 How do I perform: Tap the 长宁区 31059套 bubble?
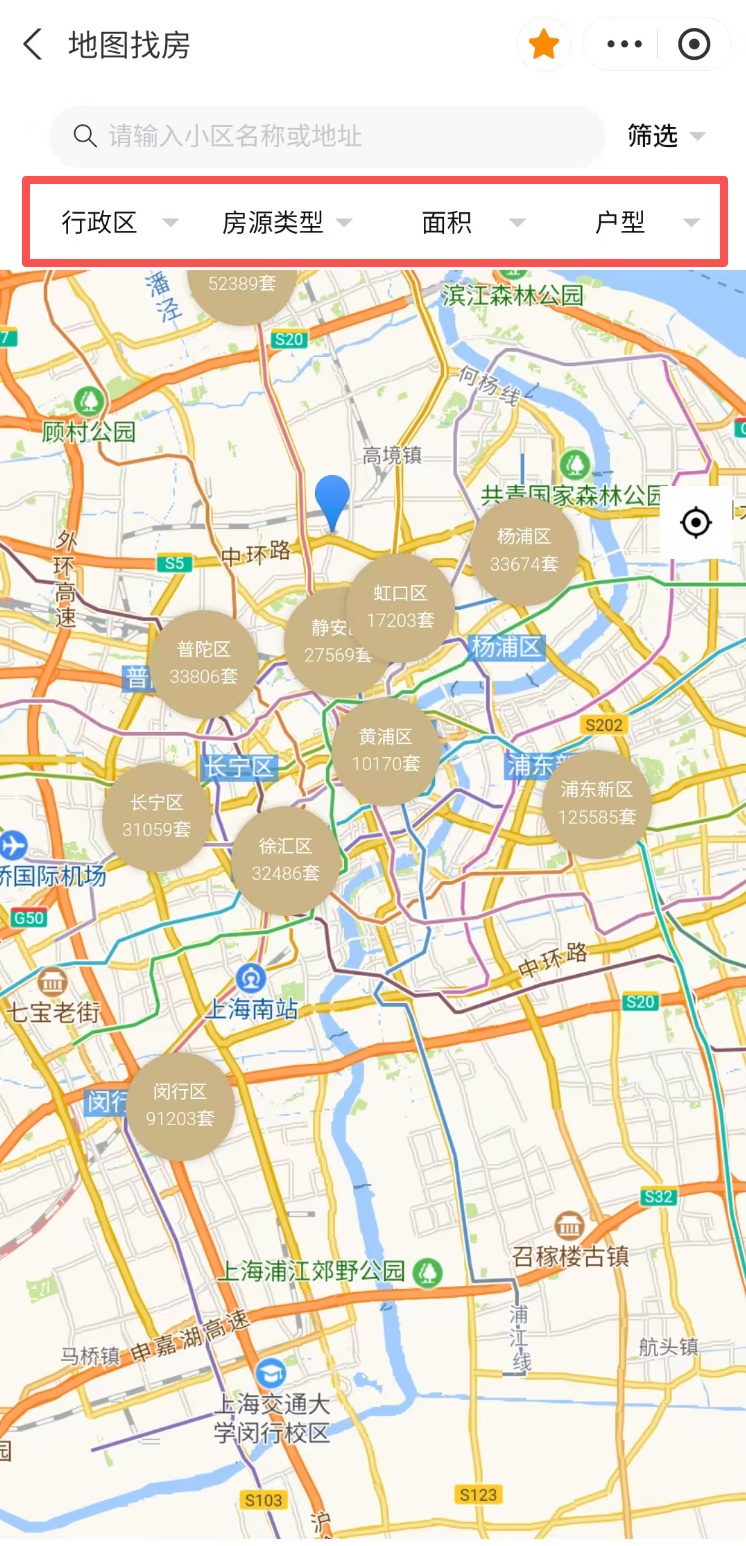pyautogui.click(x=156, y=816)
